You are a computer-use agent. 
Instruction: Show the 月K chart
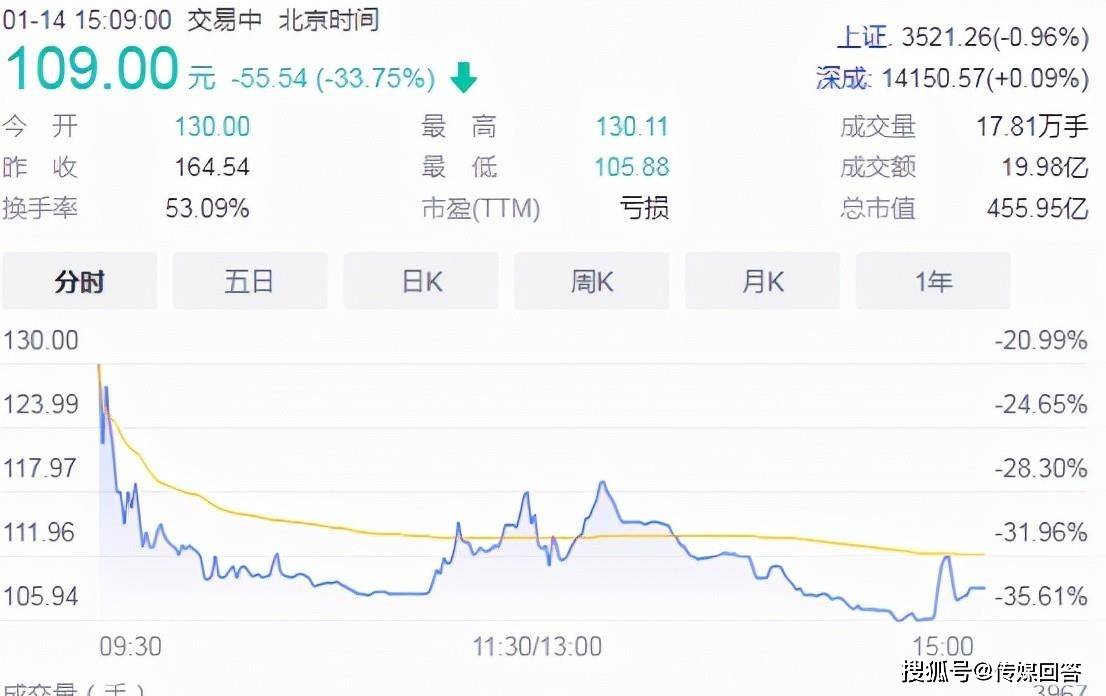pyautogui.click(x=762, y=282)
